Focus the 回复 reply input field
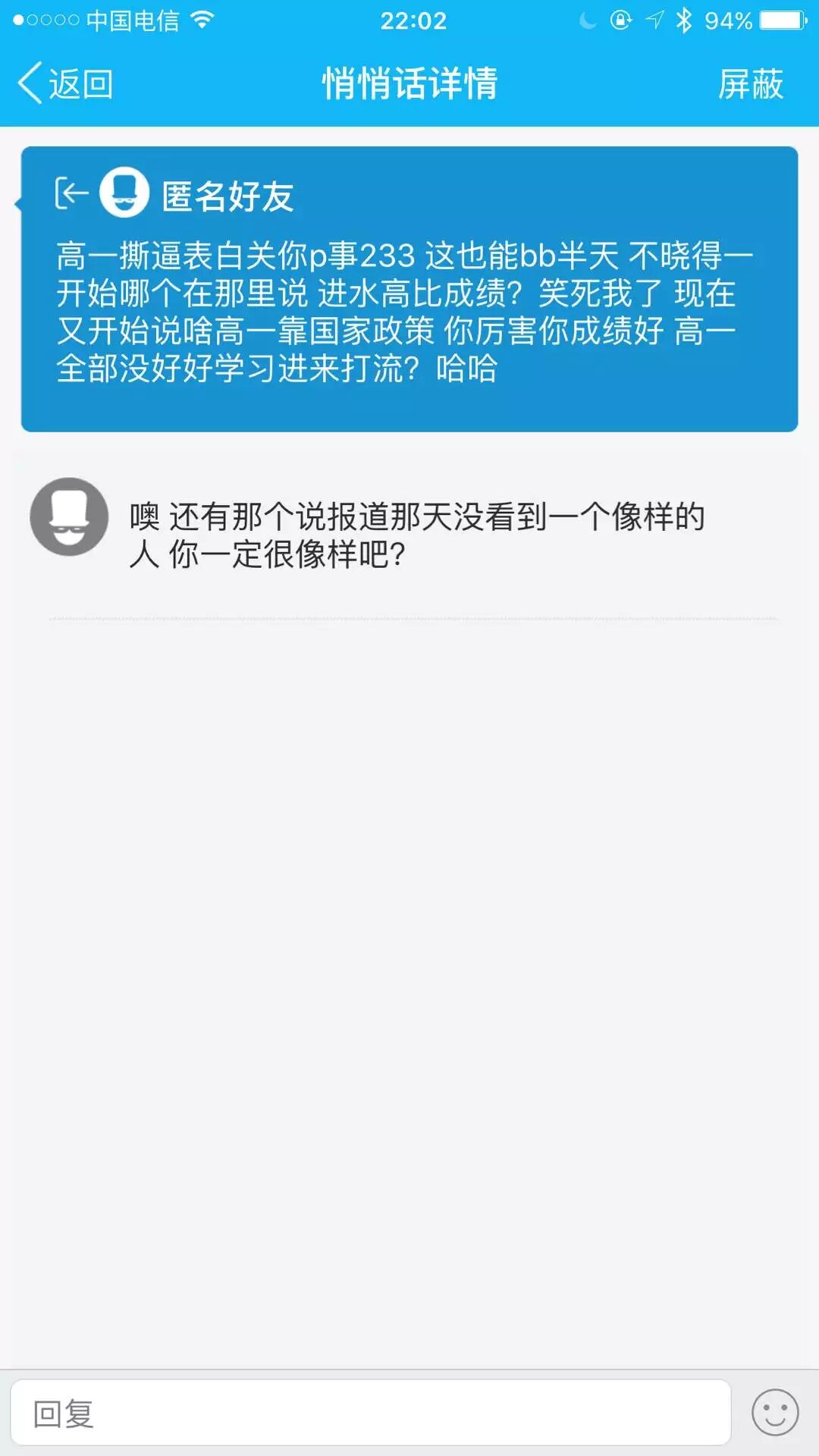Screen dimensions: 819x1456 click(370, 1413)
